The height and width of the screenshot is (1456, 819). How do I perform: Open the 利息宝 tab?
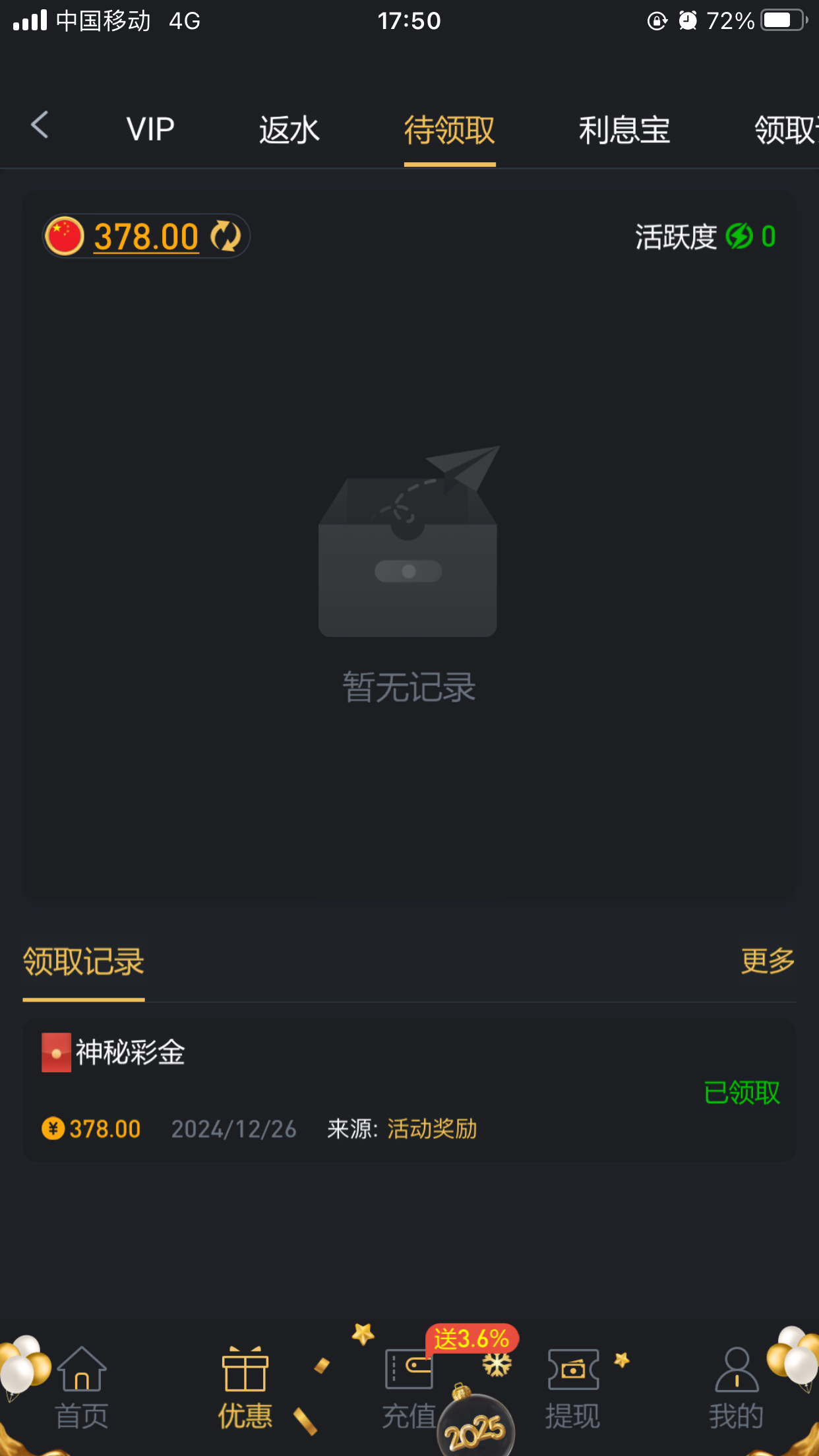(x=624, y=129)
